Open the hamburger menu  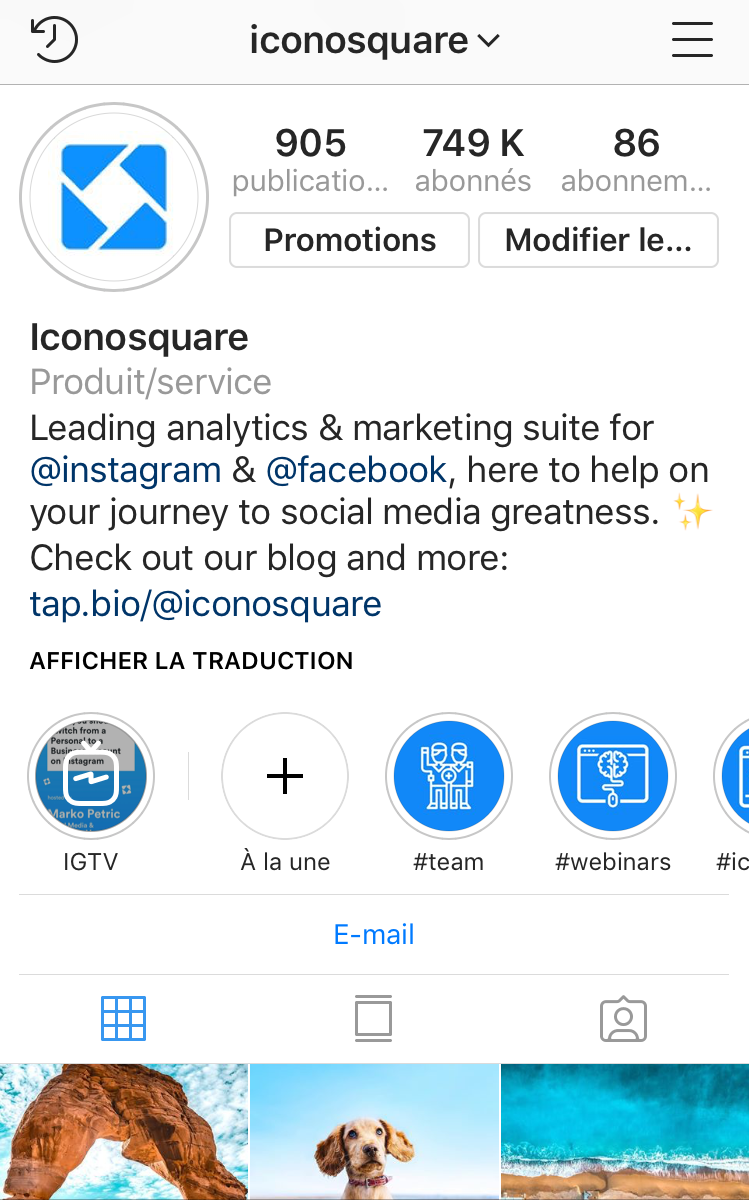(692, 41)
